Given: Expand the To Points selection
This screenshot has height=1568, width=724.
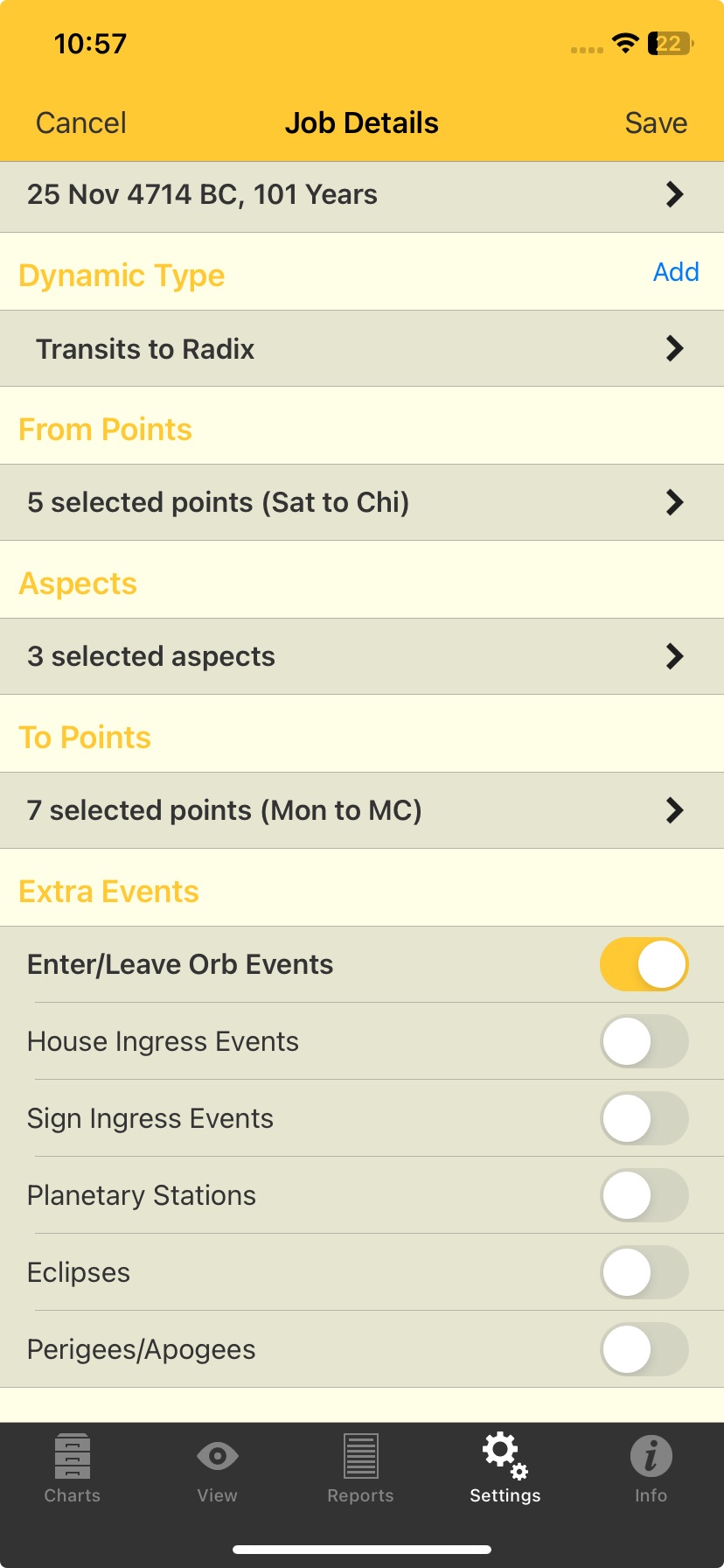Looking at the screenshot, I should pyautogui.click(x=362, y=810).
